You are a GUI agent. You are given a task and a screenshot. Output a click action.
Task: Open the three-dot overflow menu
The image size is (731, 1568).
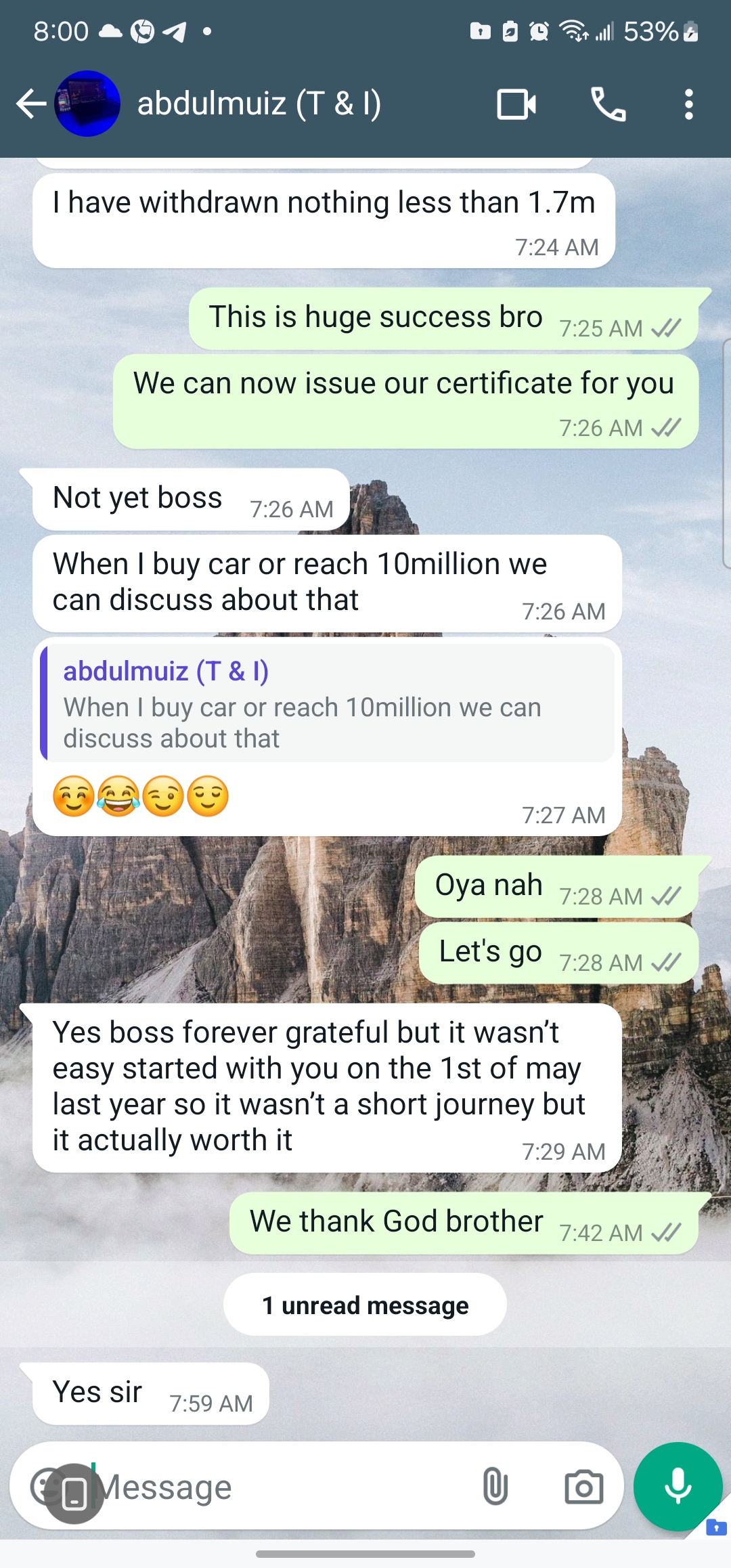pyautogui.click(x=688, y=104)
